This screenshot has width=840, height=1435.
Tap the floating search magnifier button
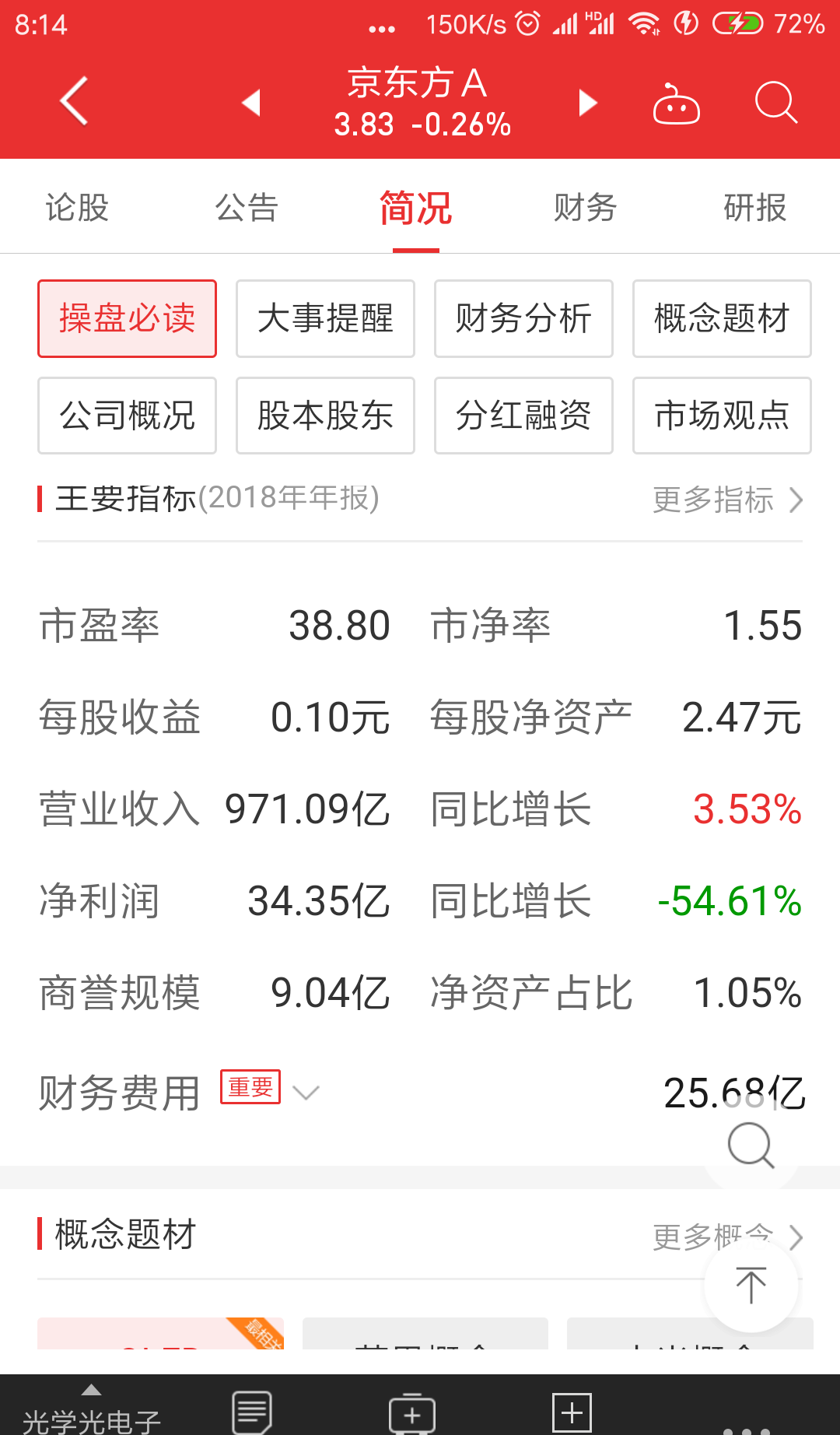click(749, 1146)
